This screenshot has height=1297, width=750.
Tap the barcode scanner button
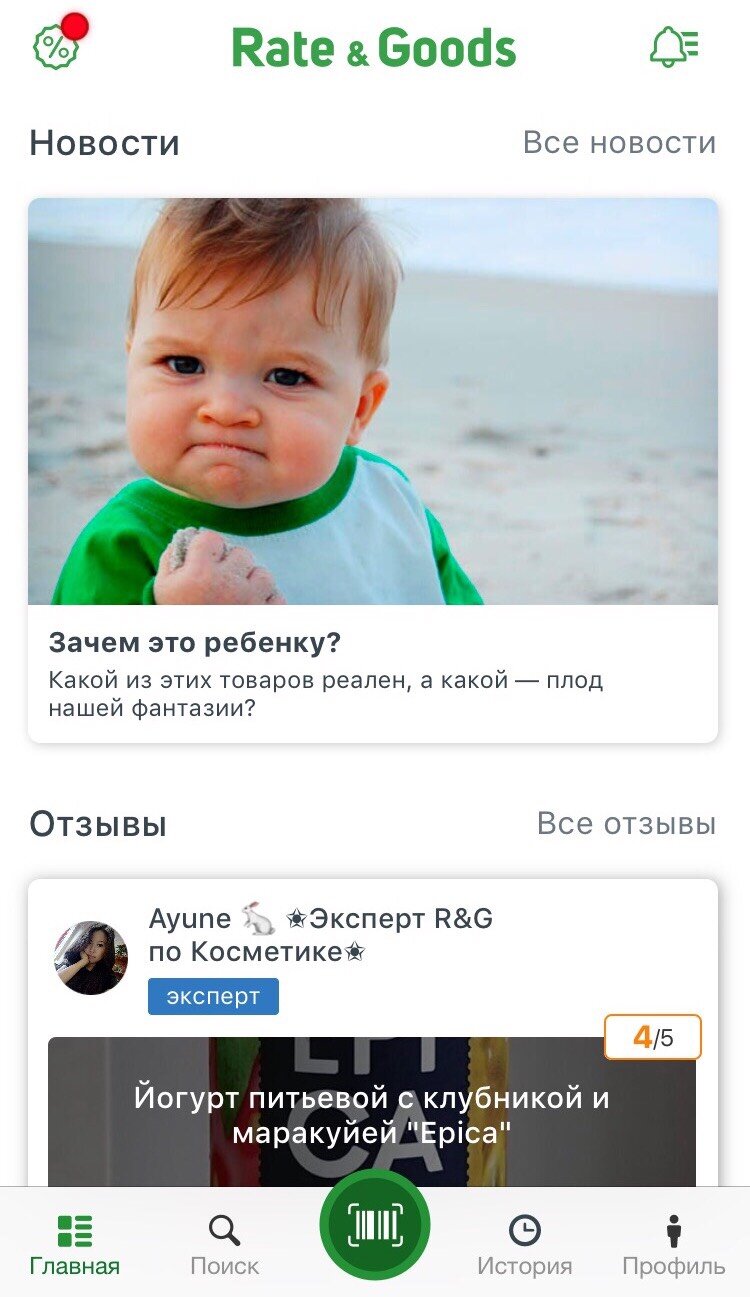[375, 1224]
